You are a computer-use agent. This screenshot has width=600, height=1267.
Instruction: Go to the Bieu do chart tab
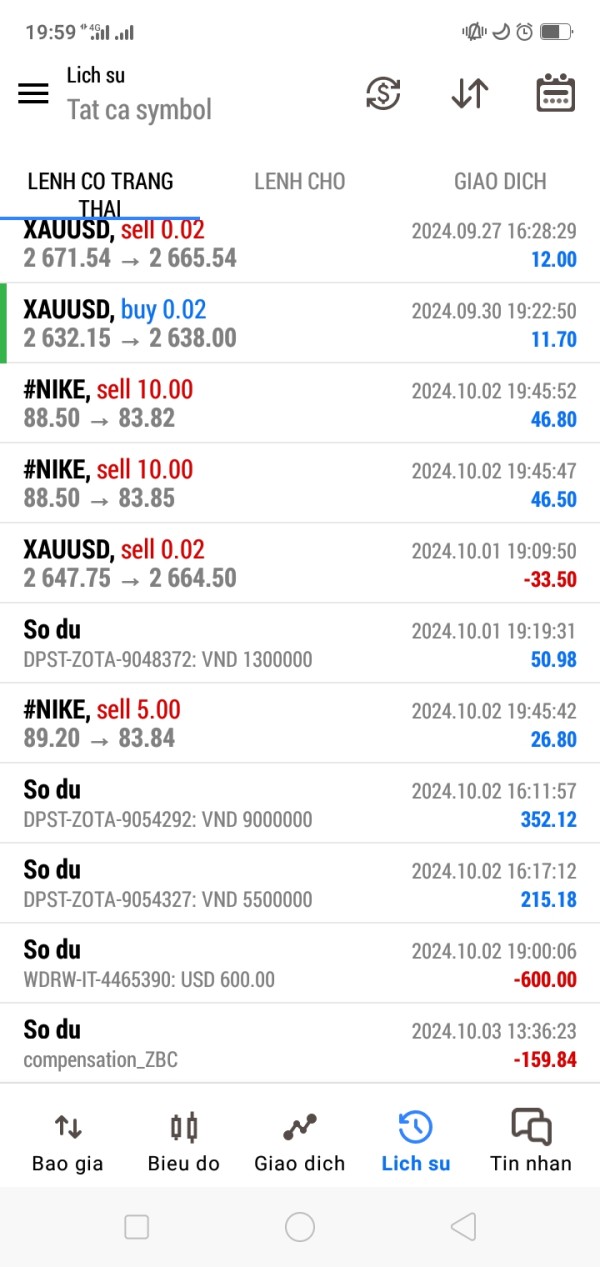(184, 1141)
